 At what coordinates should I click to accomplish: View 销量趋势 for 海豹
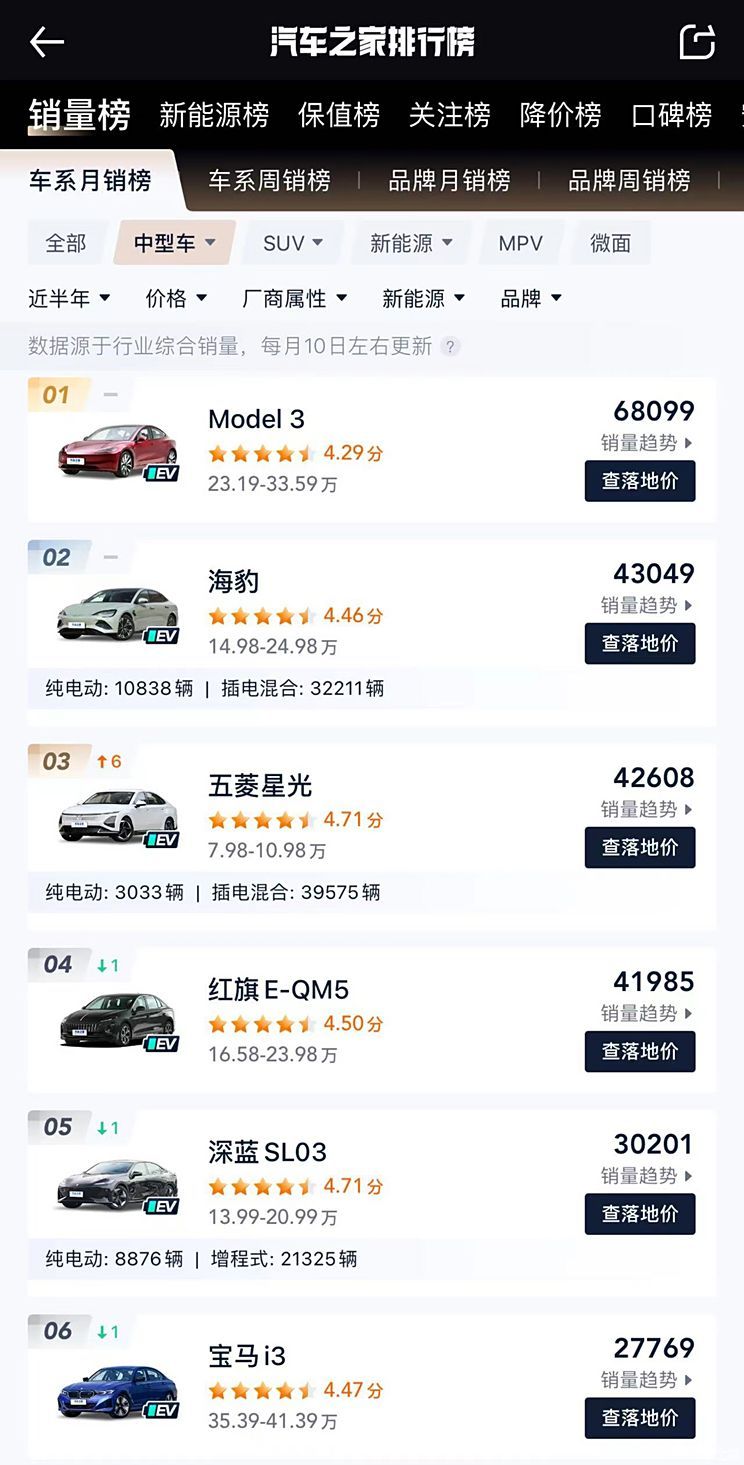coord(646,605)
